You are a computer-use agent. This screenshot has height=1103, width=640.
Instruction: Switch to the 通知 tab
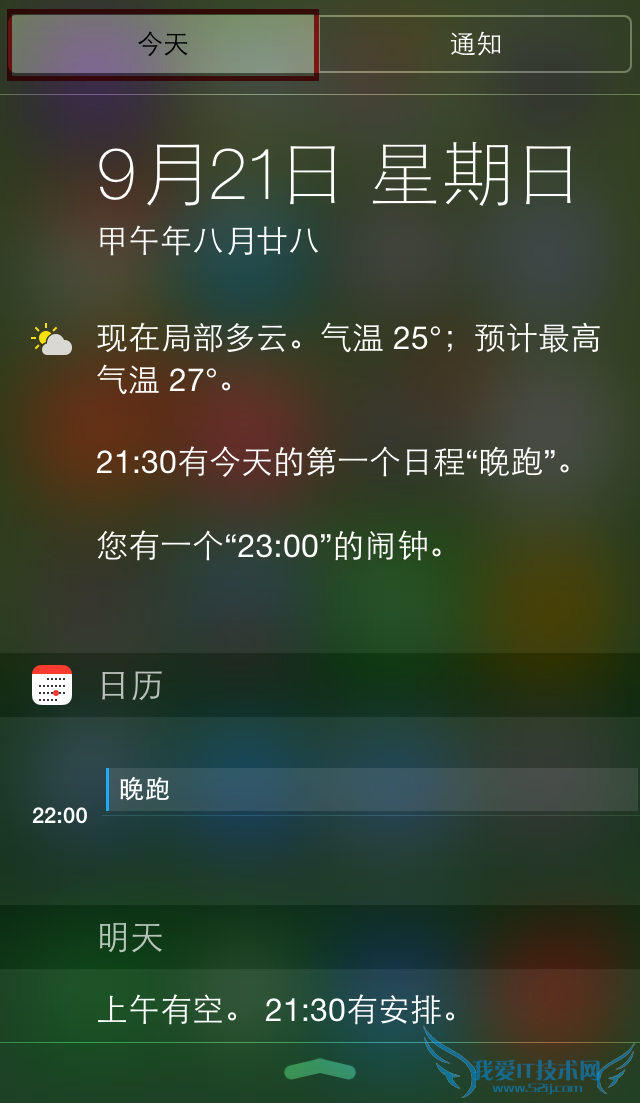coord(475,45)
